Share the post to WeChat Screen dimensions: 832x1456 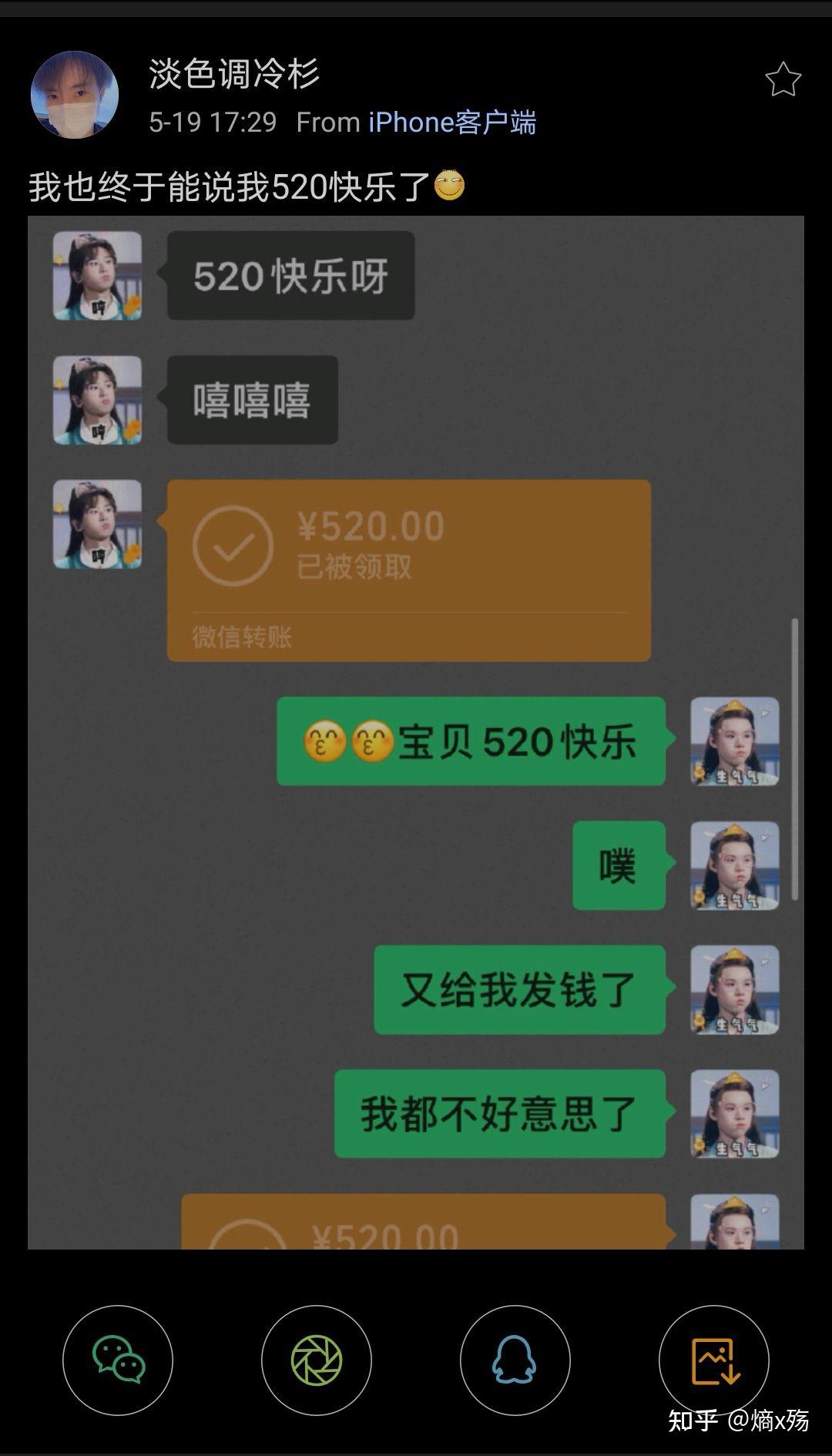118,1360
